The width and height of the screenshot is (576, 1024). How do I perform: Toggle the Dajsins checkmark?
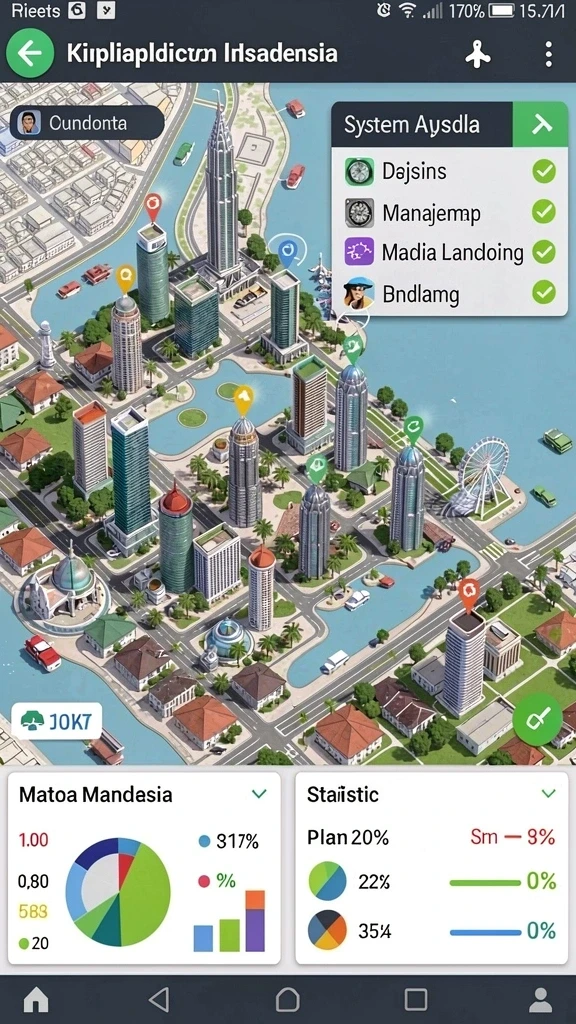[x=543, y=172]
